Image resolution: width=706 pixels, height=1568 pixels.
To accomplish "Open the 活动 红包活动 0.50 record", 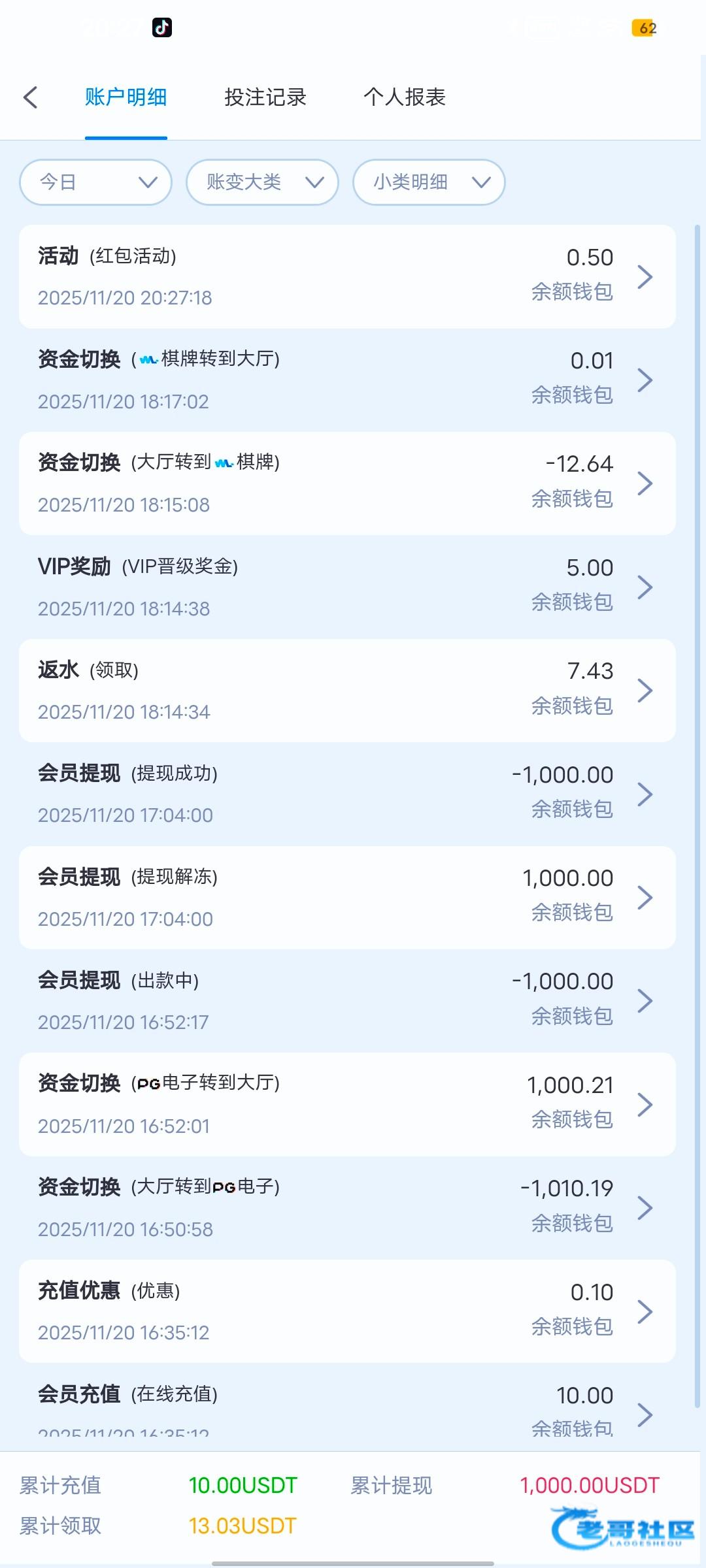I will click(x=346, y=276).
